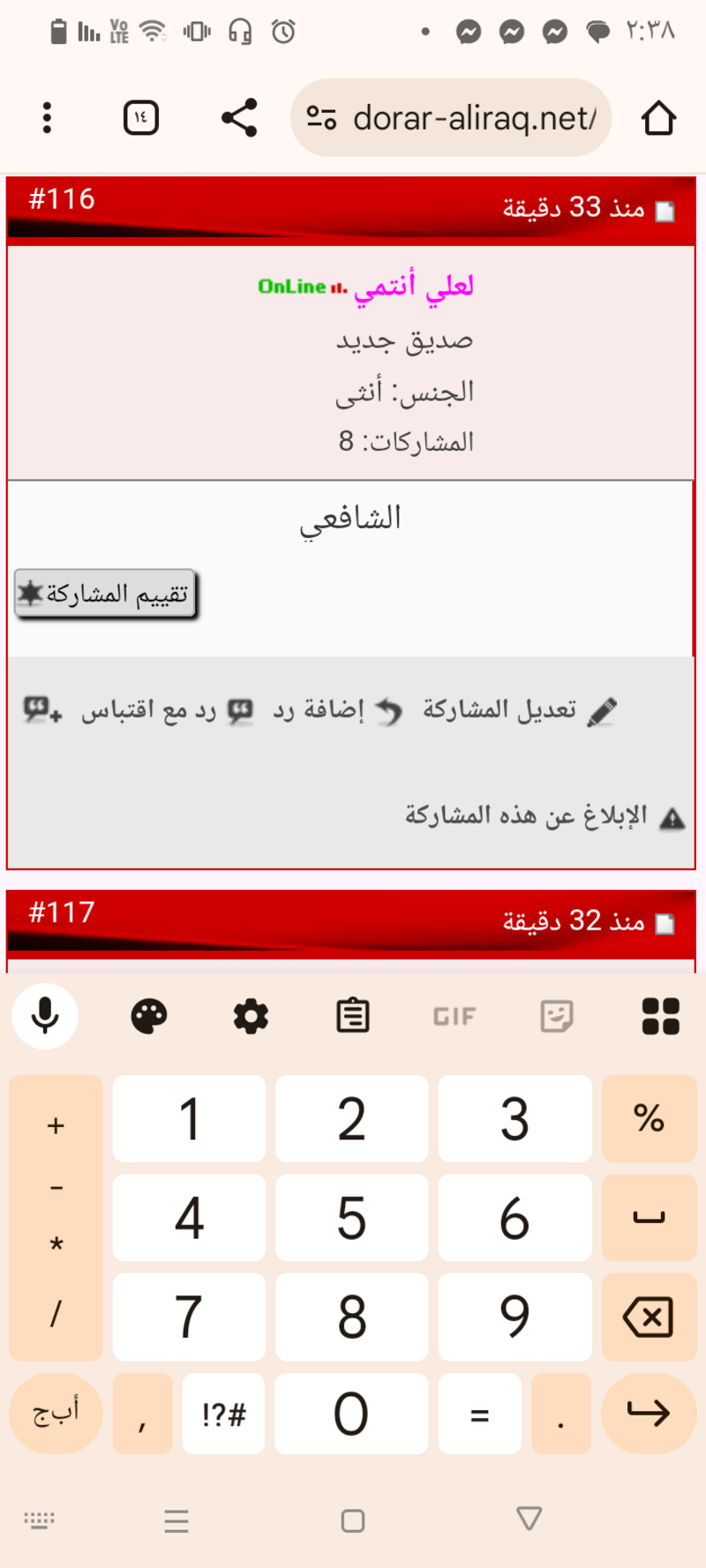The width and height of the screenshot is (706, 1568).
Task: Open the browser overflow menu
Action: click(x=48, y=117)
